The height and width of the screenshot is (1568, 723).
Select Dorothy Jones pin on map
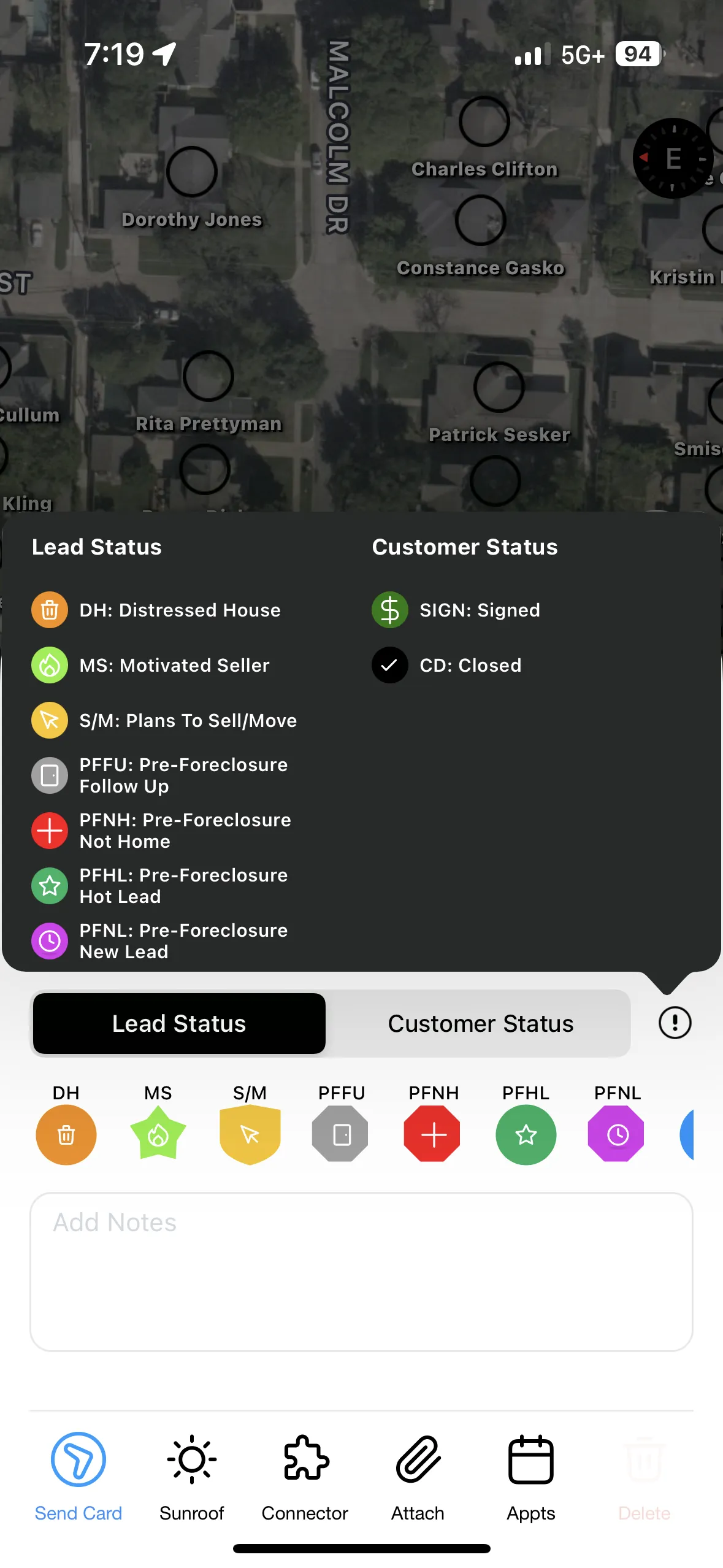(x=192, y=172)
